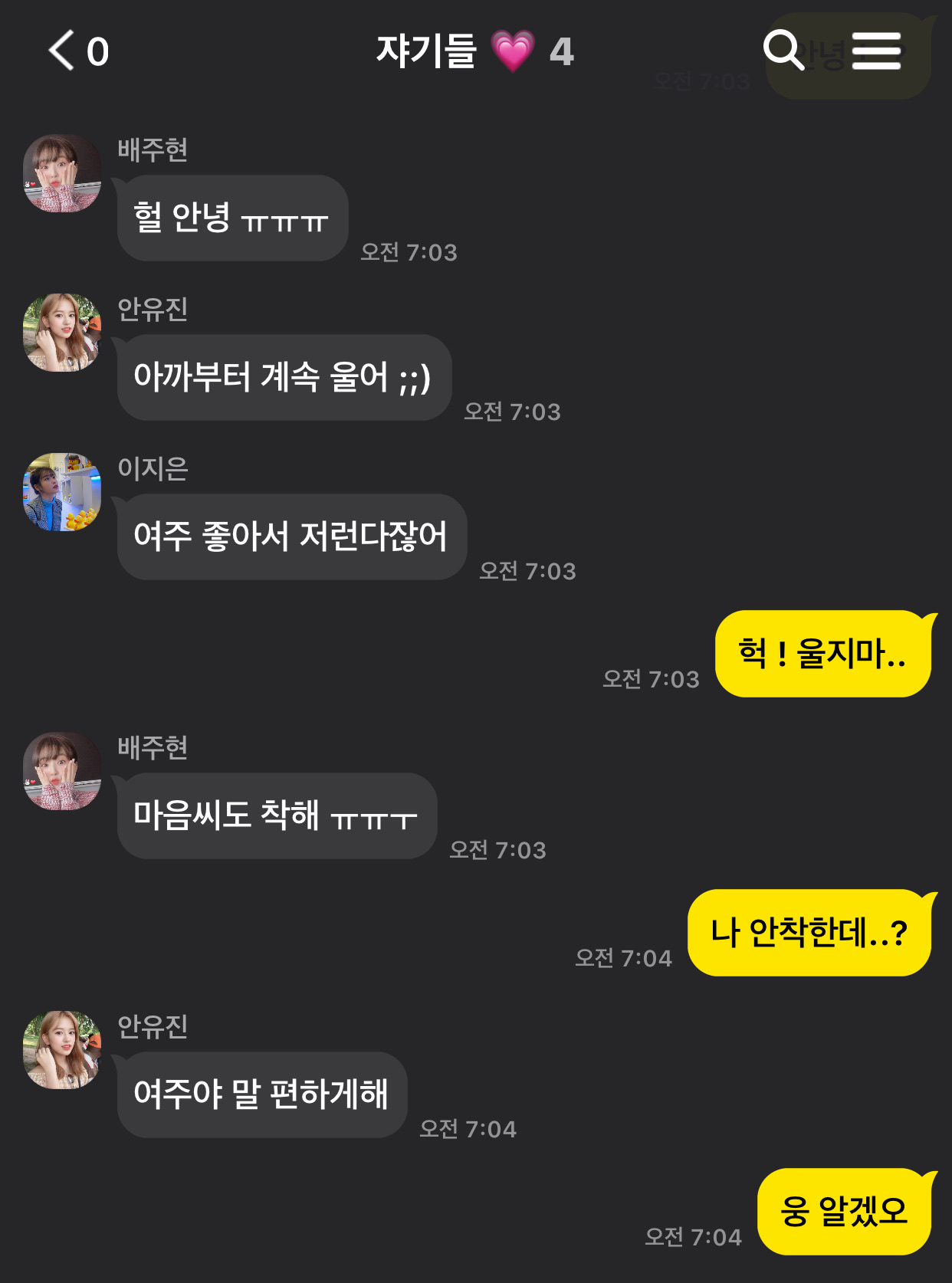Open 배주현's avatar beside "마음씨도 착해"

tap(62, 771)
